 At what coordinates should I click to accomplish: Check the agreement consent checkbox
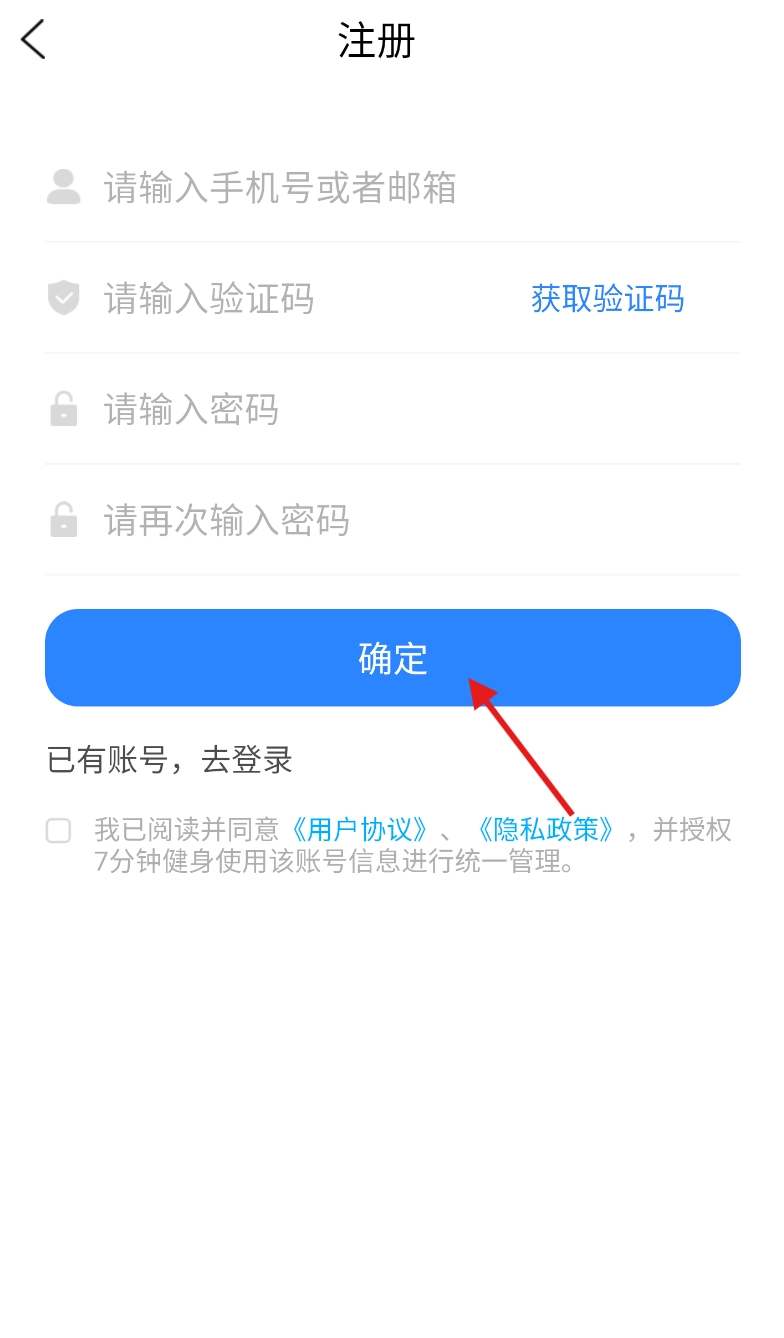59,830
